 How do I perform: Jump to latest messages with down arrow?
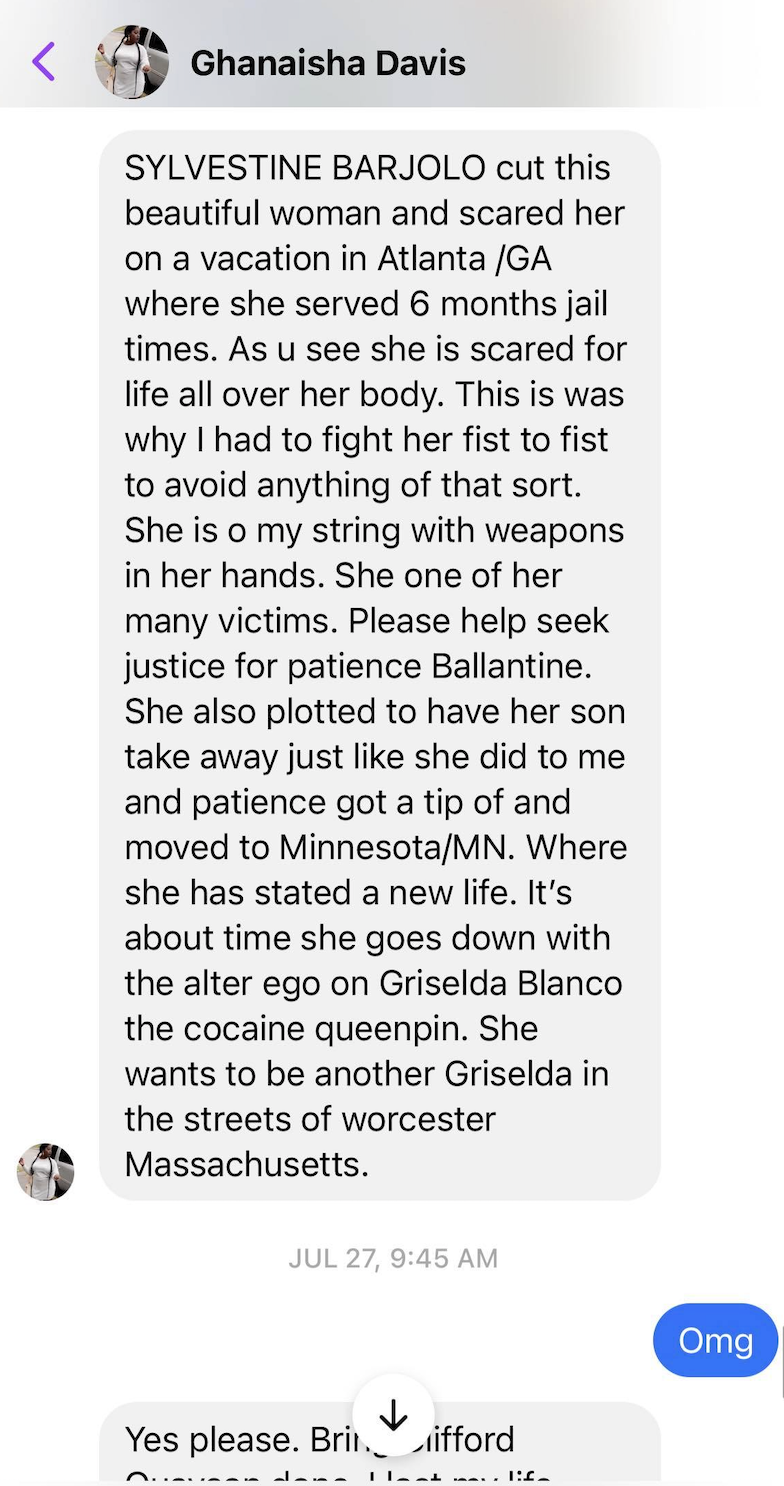tap(393, 1414)
